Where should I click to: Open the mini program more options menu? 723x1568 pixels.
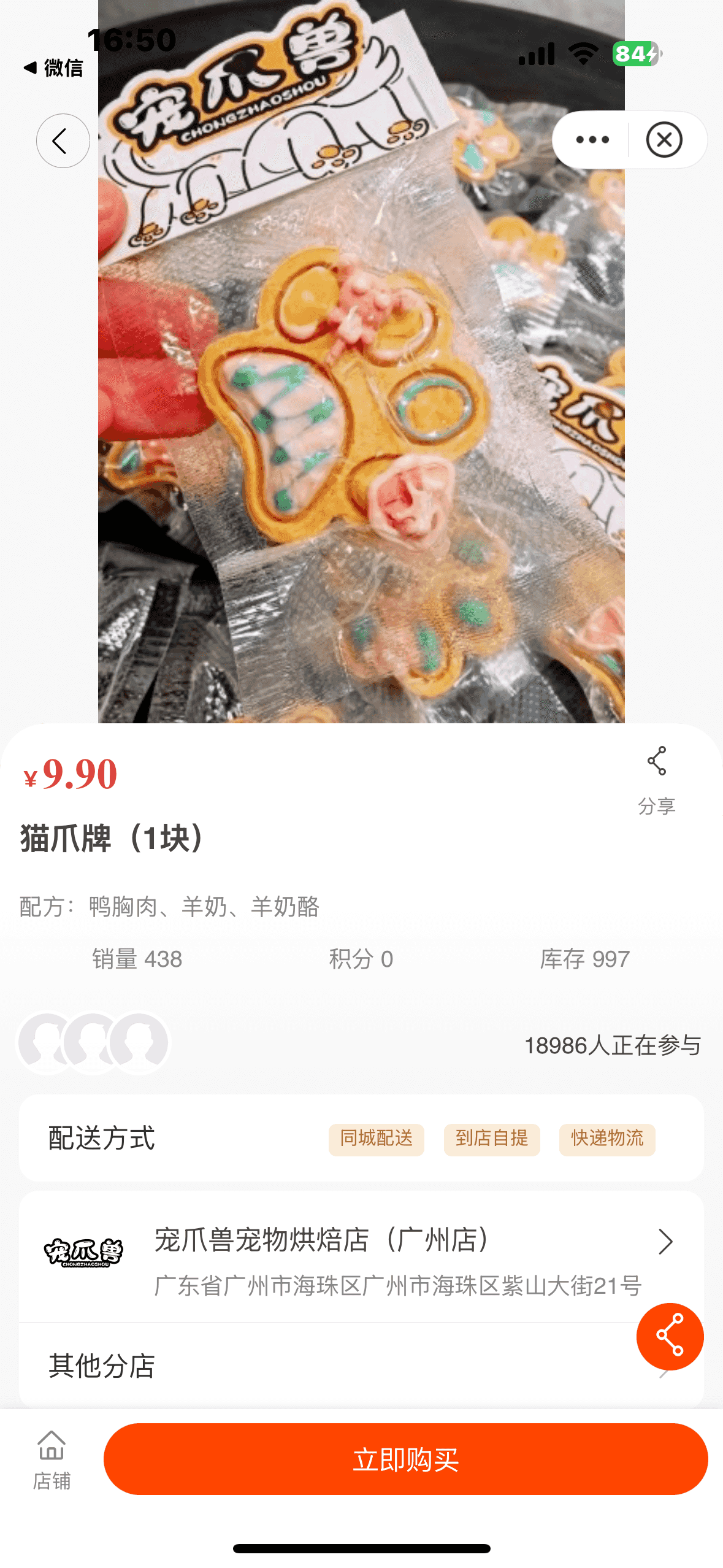click(x=592, y=140)
